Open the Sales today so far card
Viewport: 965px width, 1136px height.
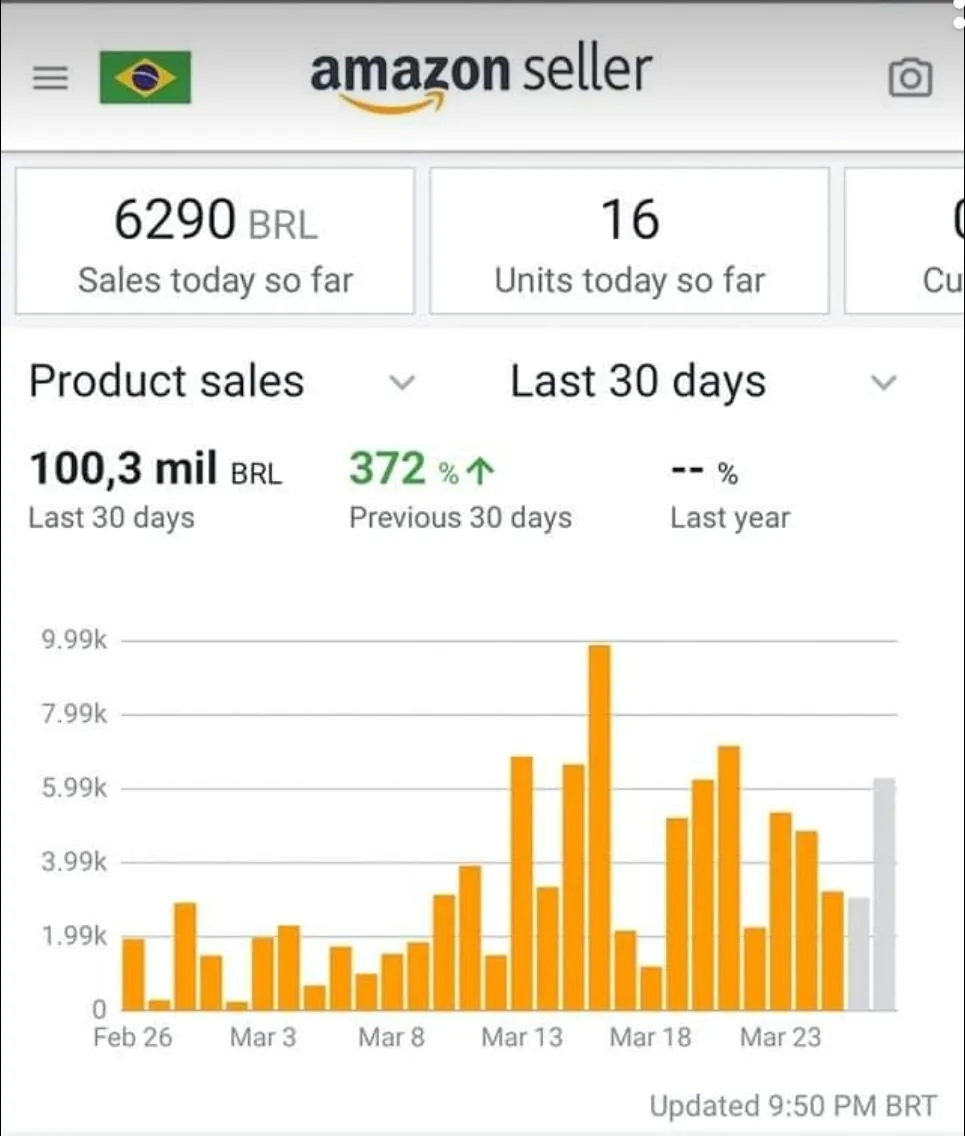point(215,241)
